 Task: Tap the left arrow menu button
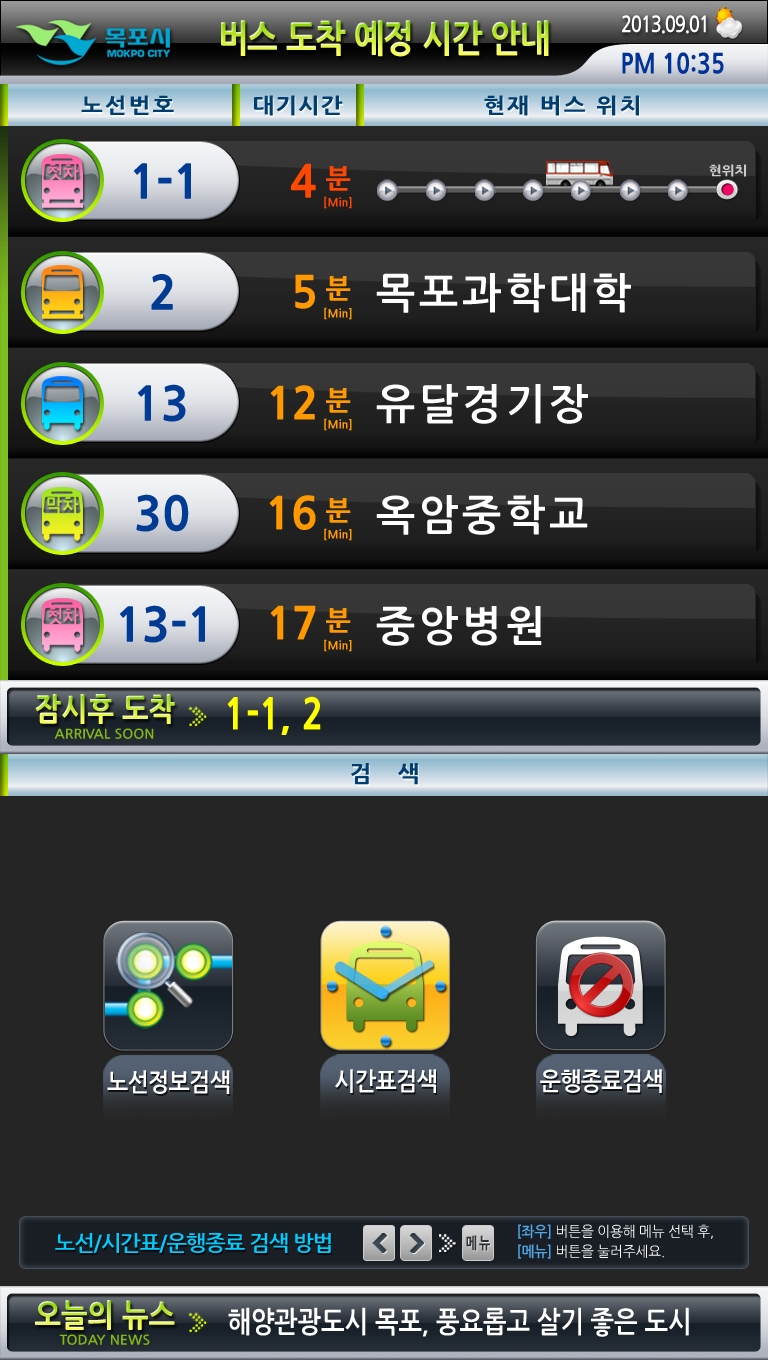click(x=378, y=1243)
